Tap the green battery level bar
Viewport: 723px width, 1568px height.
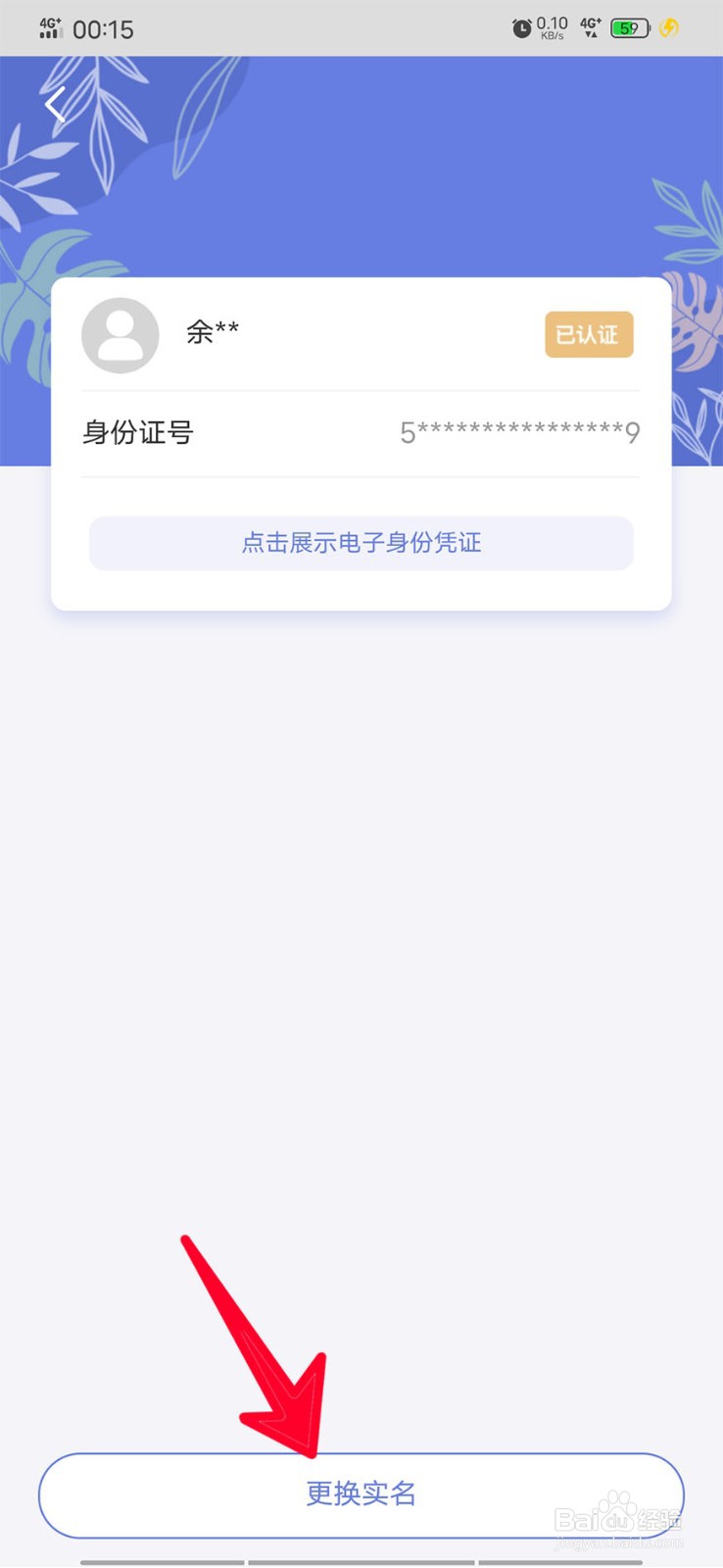pyautogui.click(x=625, y=28)
